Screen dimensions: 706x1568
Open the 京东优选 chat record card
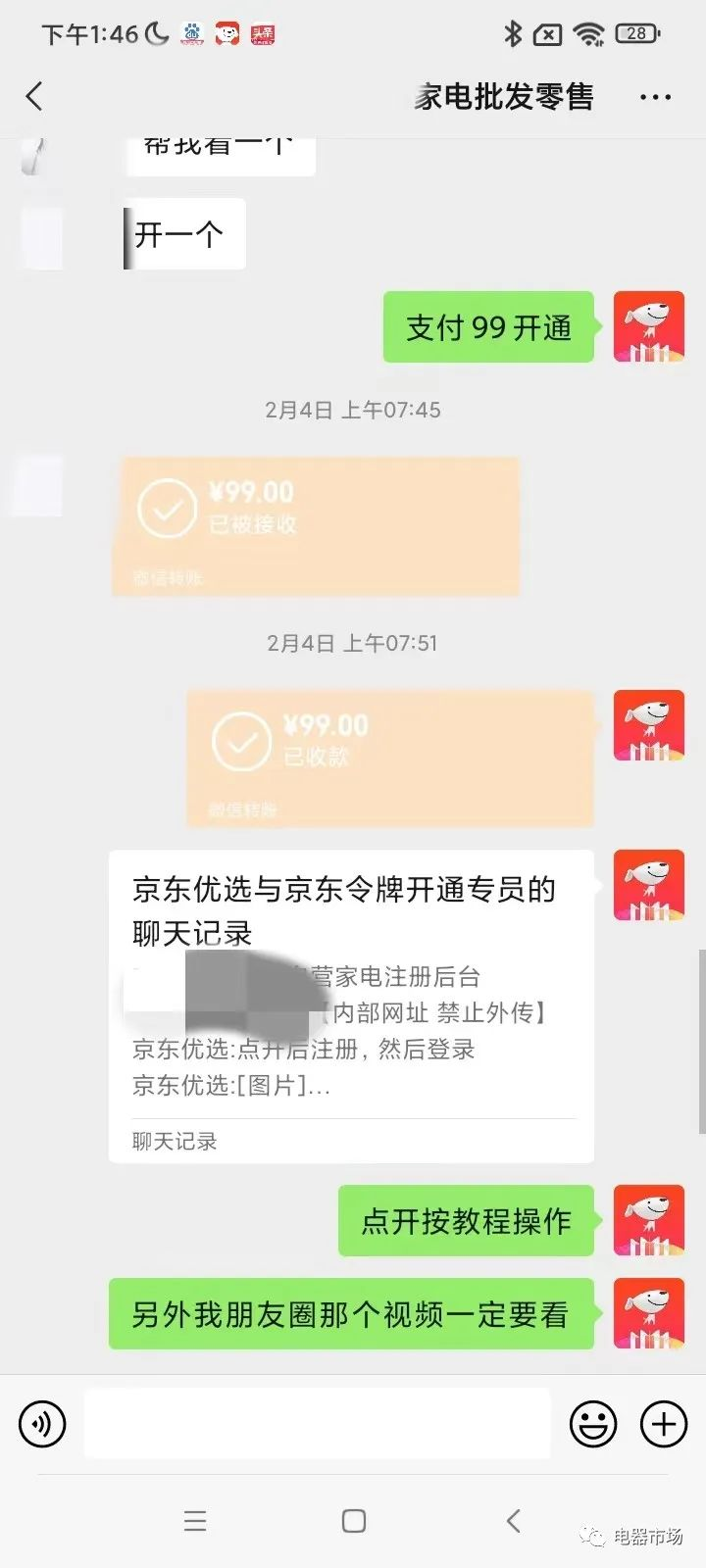pyautogui.click(x=350, y=1004)
